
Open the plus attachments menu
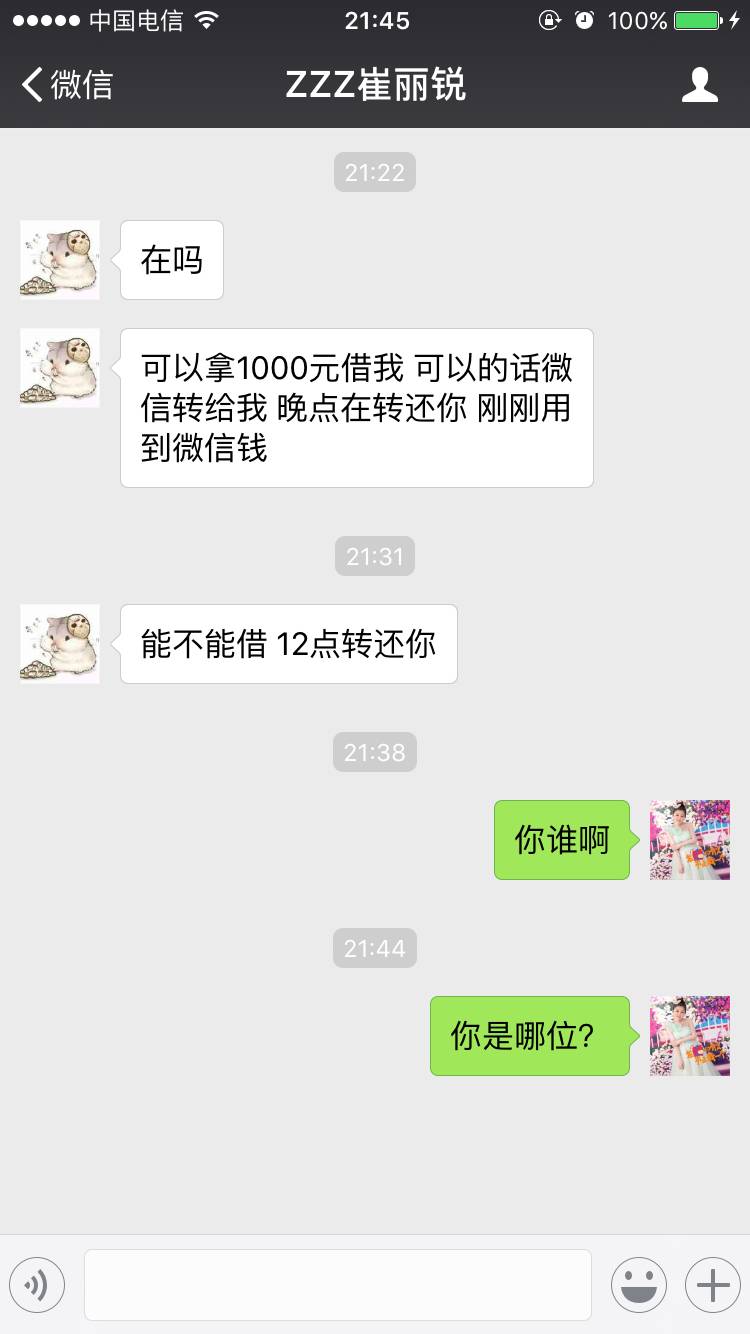712,1285
